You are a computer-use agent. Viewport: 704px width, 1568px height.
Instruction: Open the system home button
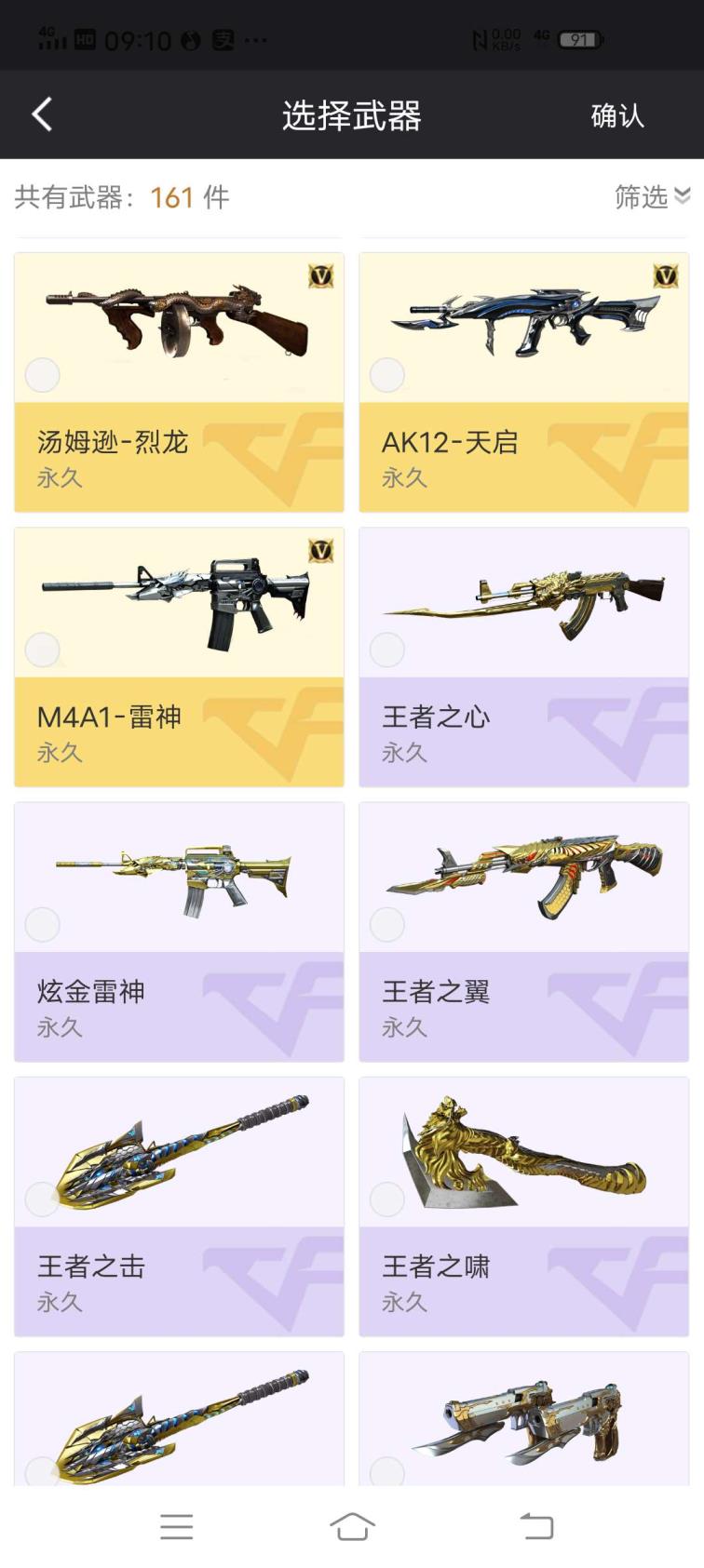click(x=352, y=1526)
